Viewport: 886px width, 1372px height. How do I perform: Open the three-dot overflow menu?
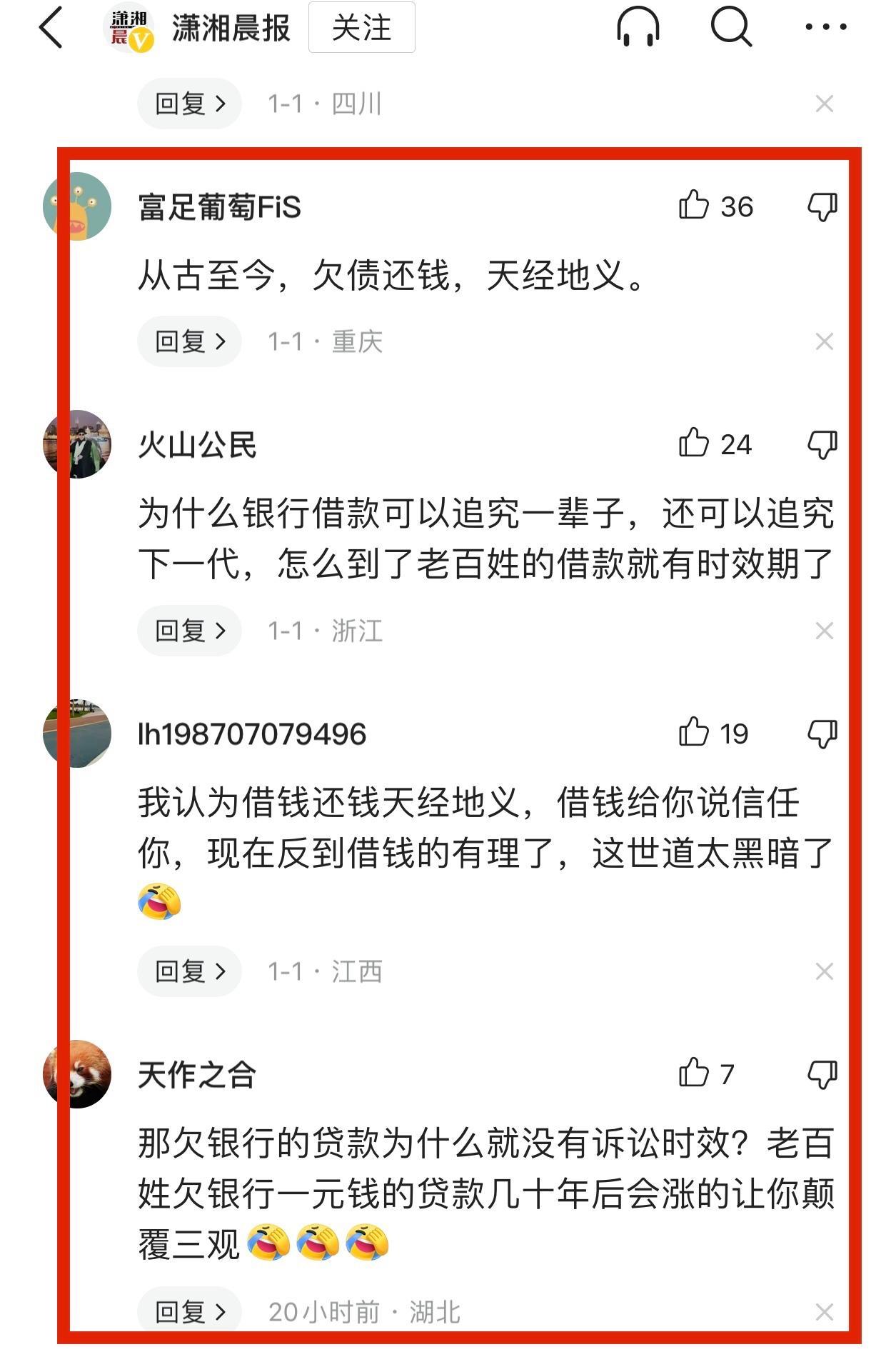coord(825,28)
